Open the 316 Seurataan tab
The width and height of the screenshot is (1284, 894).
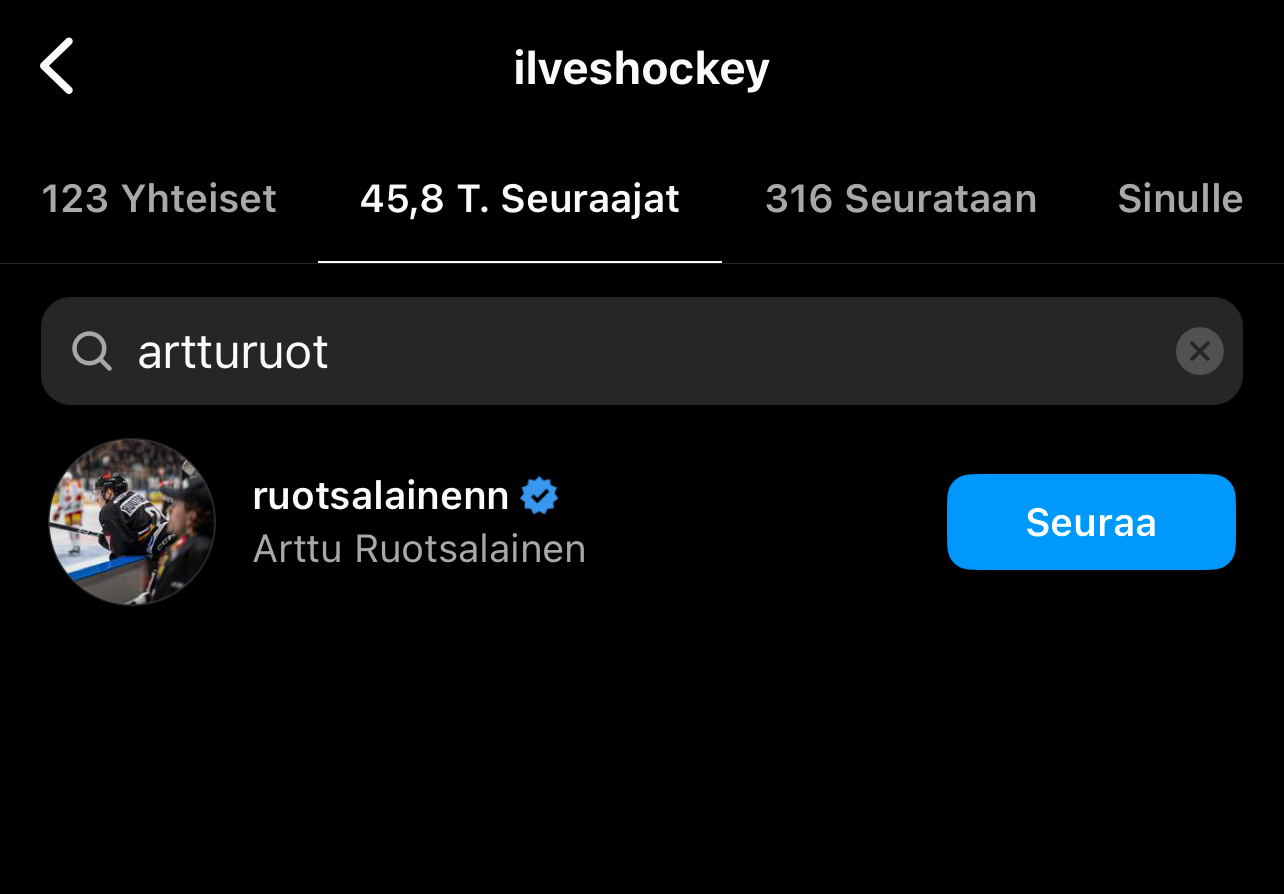coord(900,199)
